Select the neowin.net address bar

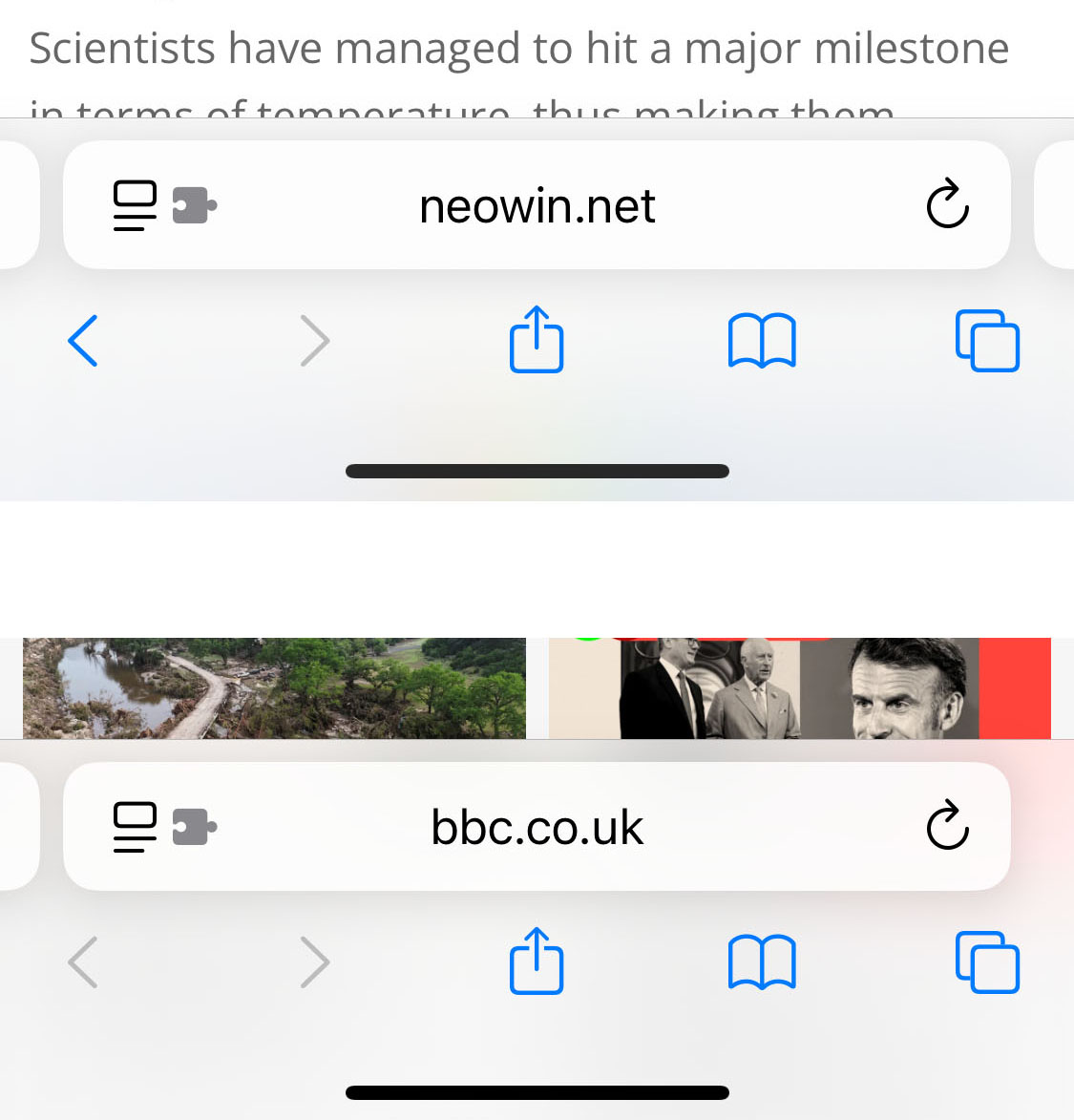click(x=537, y=204)
